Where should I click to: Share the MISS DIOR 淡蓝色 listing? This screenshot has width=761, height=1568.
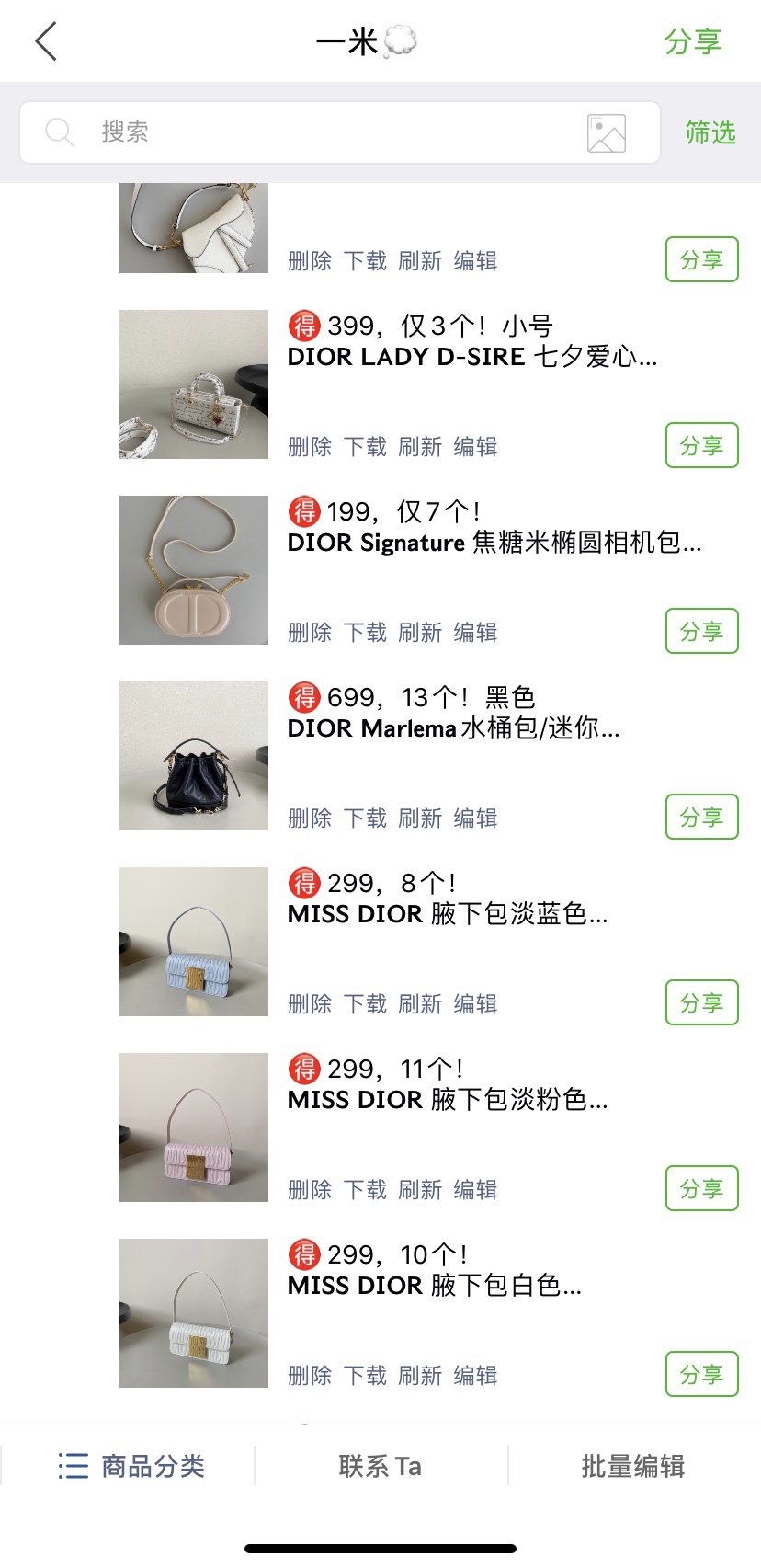[x=701, y=1003]
